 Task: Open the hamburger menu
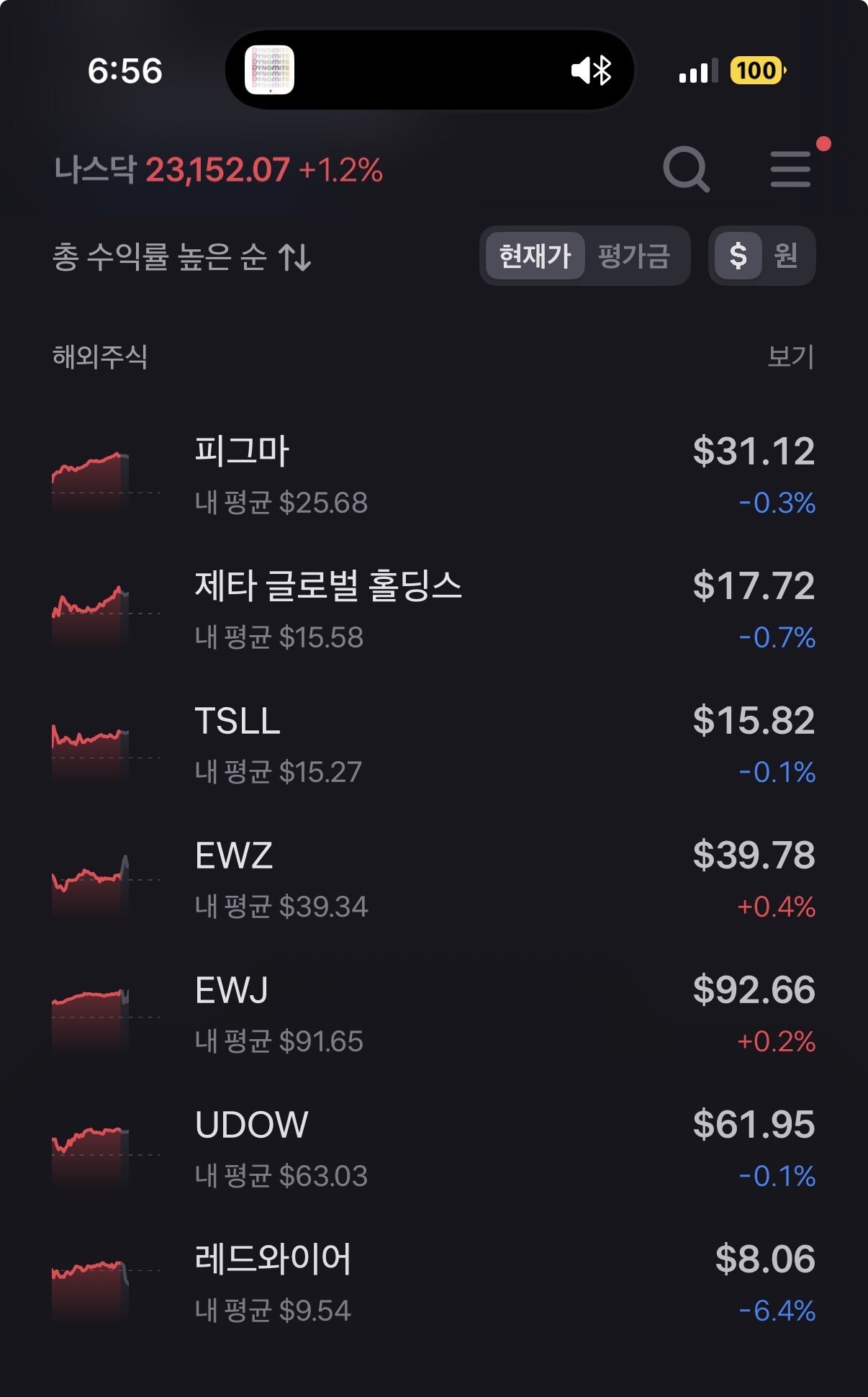click(x=790, y=170)
